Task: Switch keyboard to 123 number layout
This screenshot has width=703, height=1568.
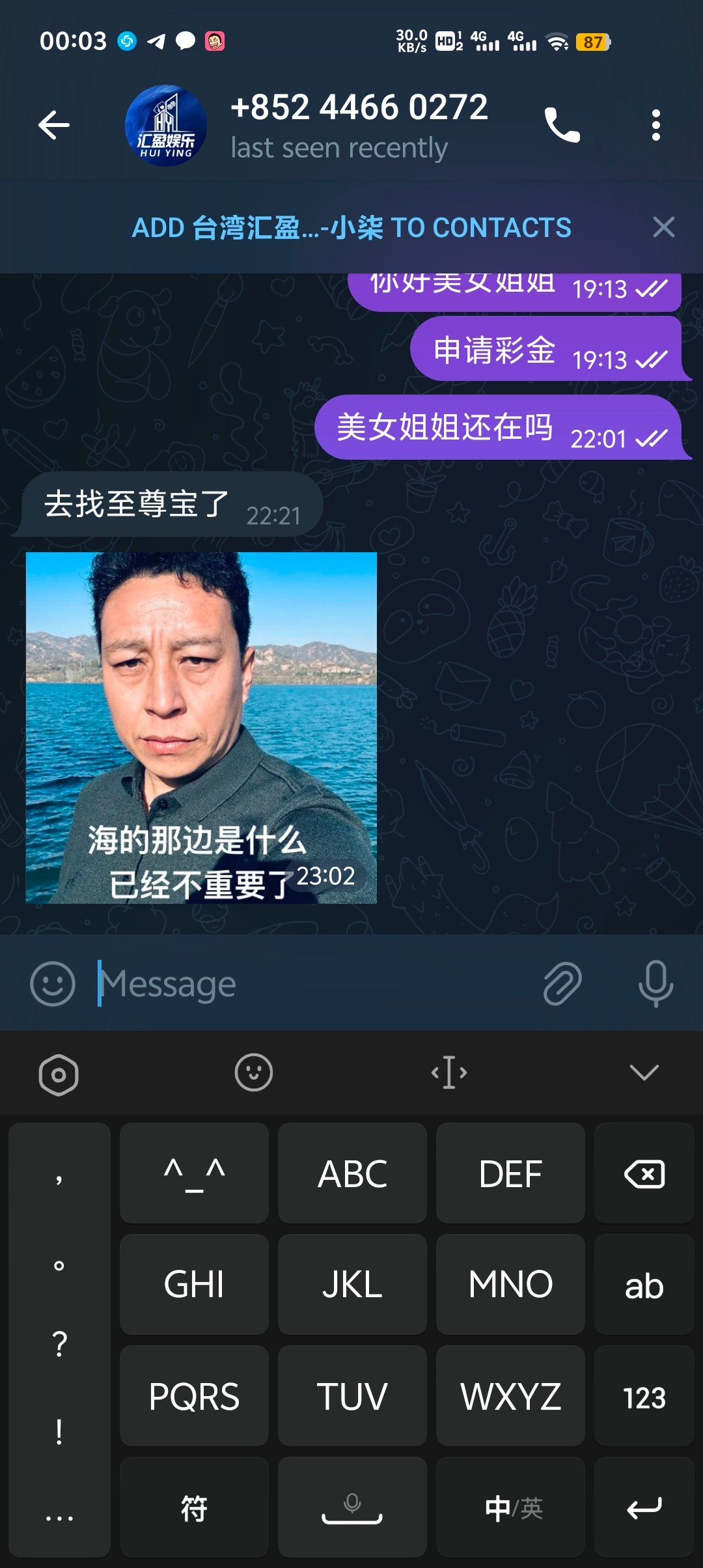Action: pyautogui.click(x=644, y=1397)
